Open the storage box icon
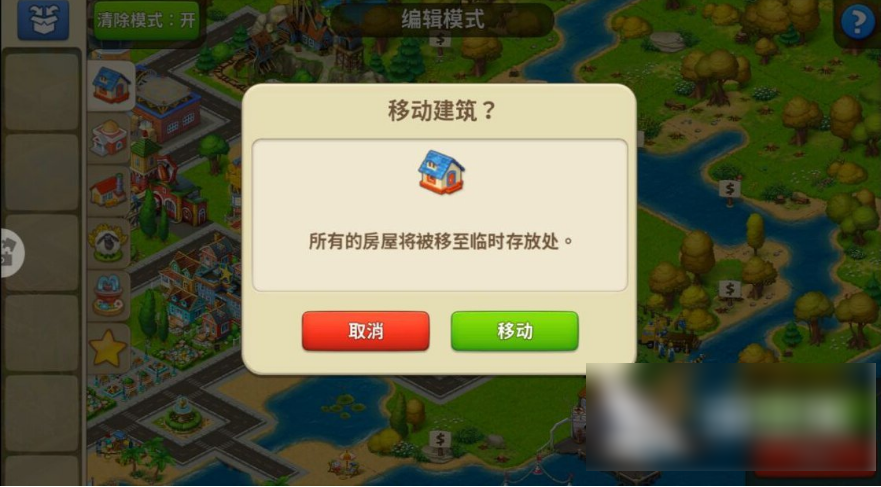 42,19
